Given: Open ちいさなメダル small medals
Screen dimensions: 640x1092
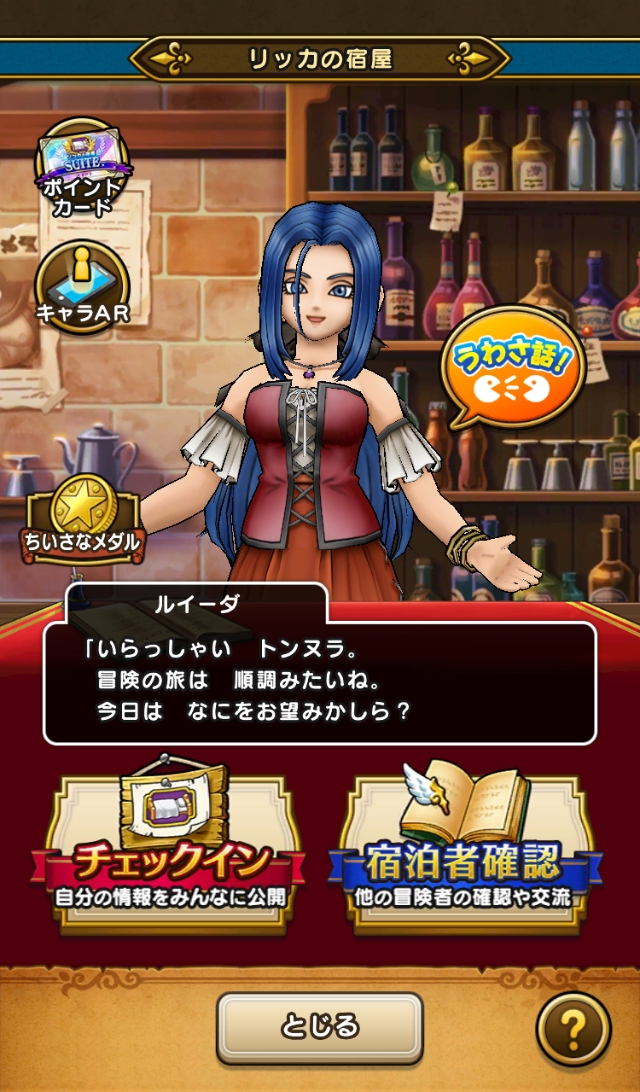Looking at the screenshot, I should pyautogui.click(x=82, y=519).
